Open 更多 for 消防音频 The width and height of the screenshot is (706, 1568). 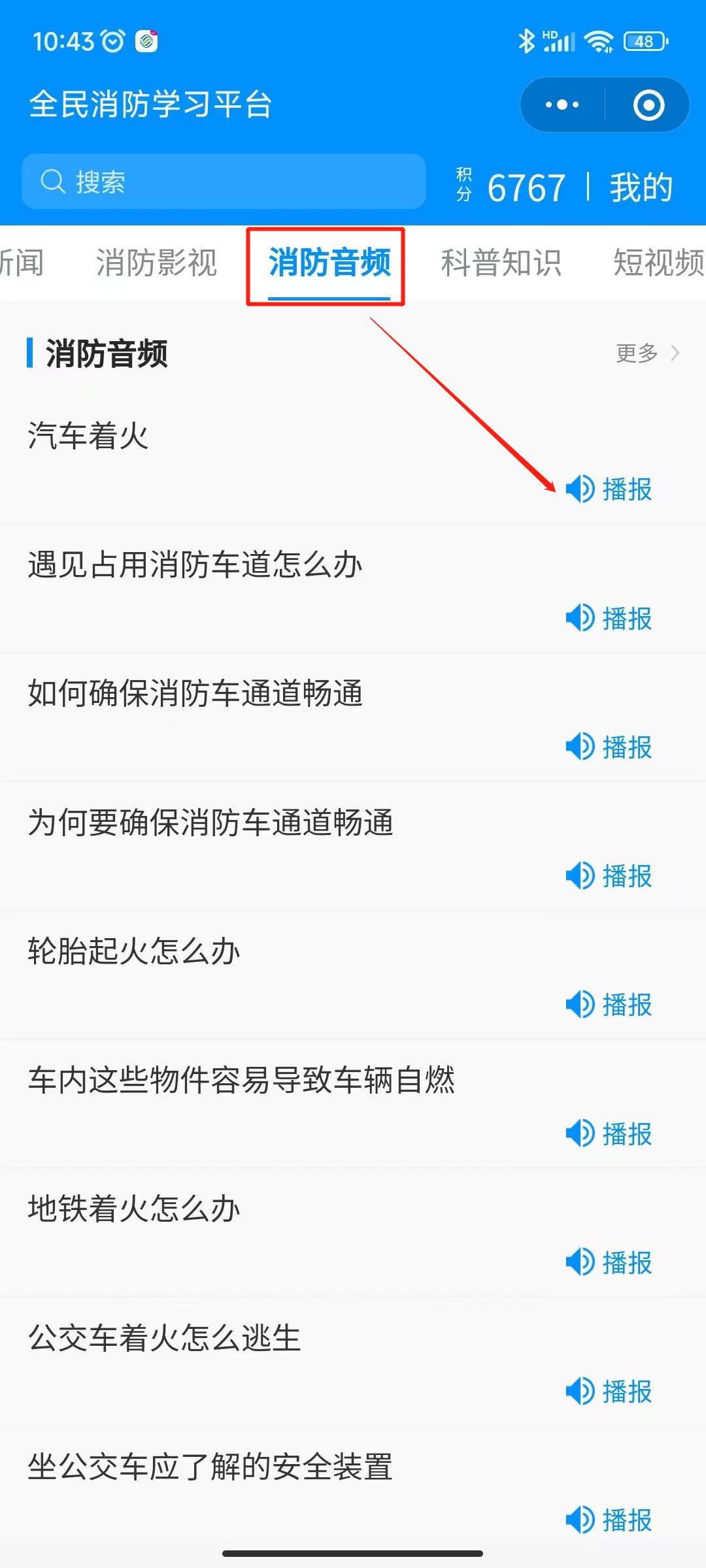pyautogui.click(x=647, y=353)
